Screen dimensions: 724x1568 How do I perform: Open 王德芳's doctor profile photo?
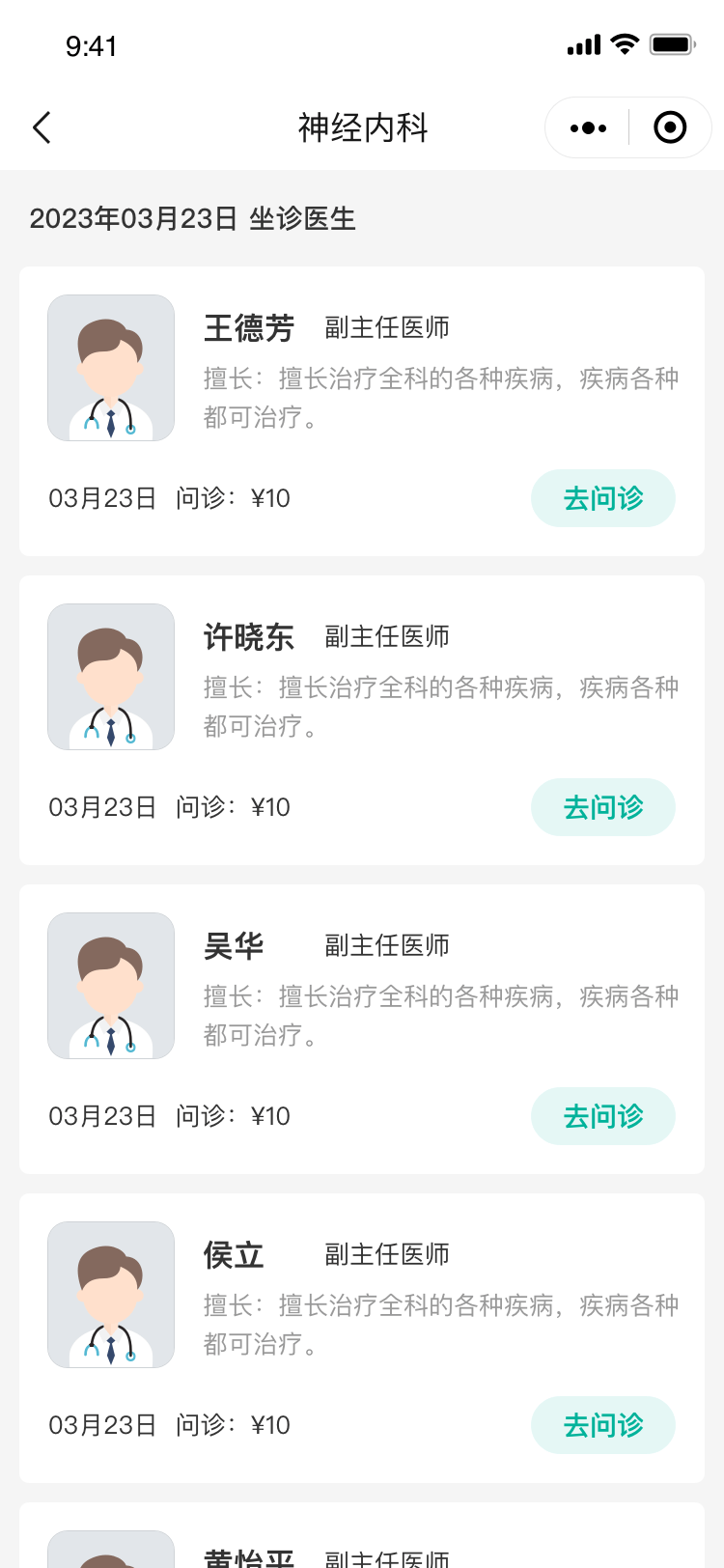tap(111, 368)
